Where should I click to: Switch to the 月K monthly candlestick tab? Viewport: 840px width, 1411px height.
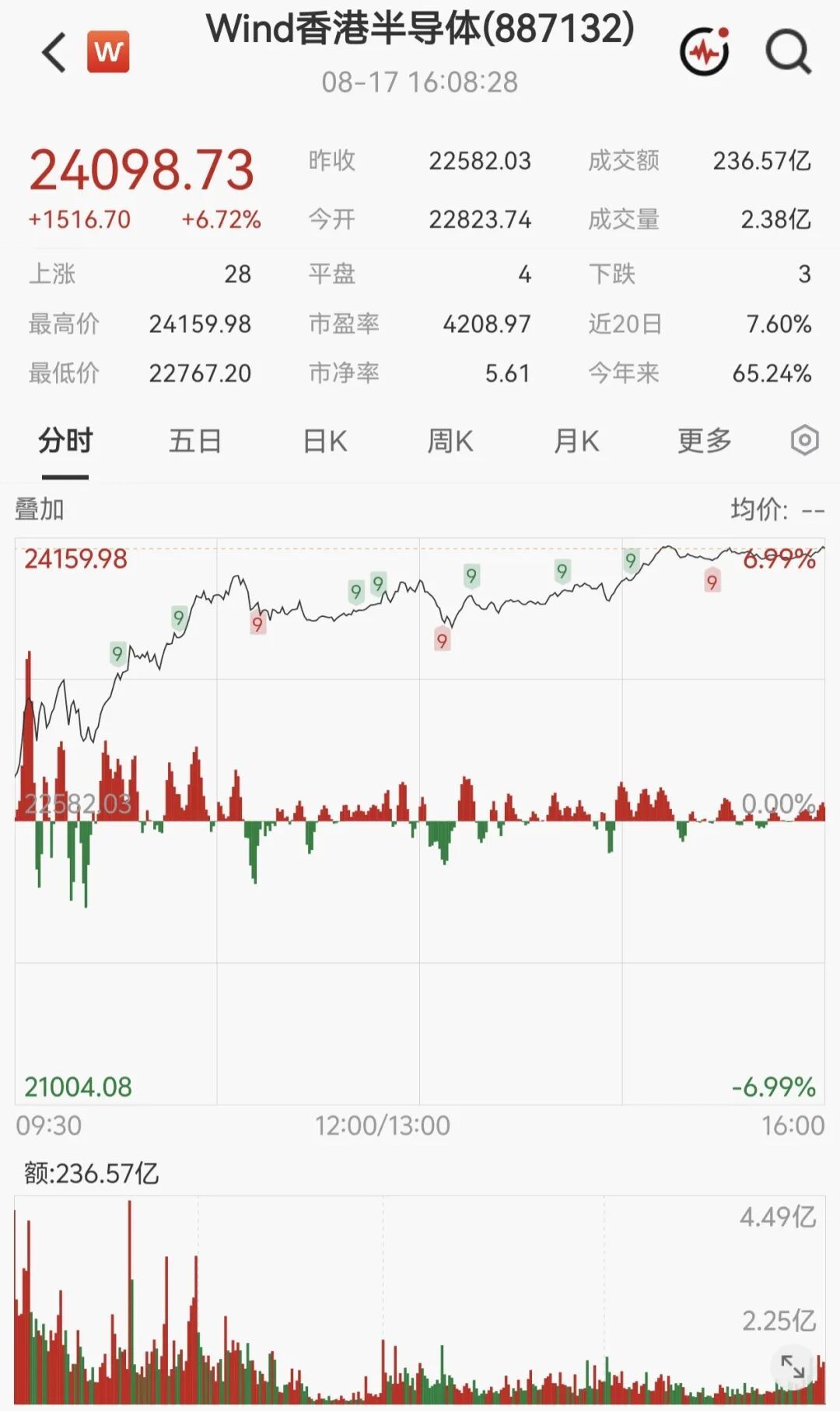[x=576, y=441]
